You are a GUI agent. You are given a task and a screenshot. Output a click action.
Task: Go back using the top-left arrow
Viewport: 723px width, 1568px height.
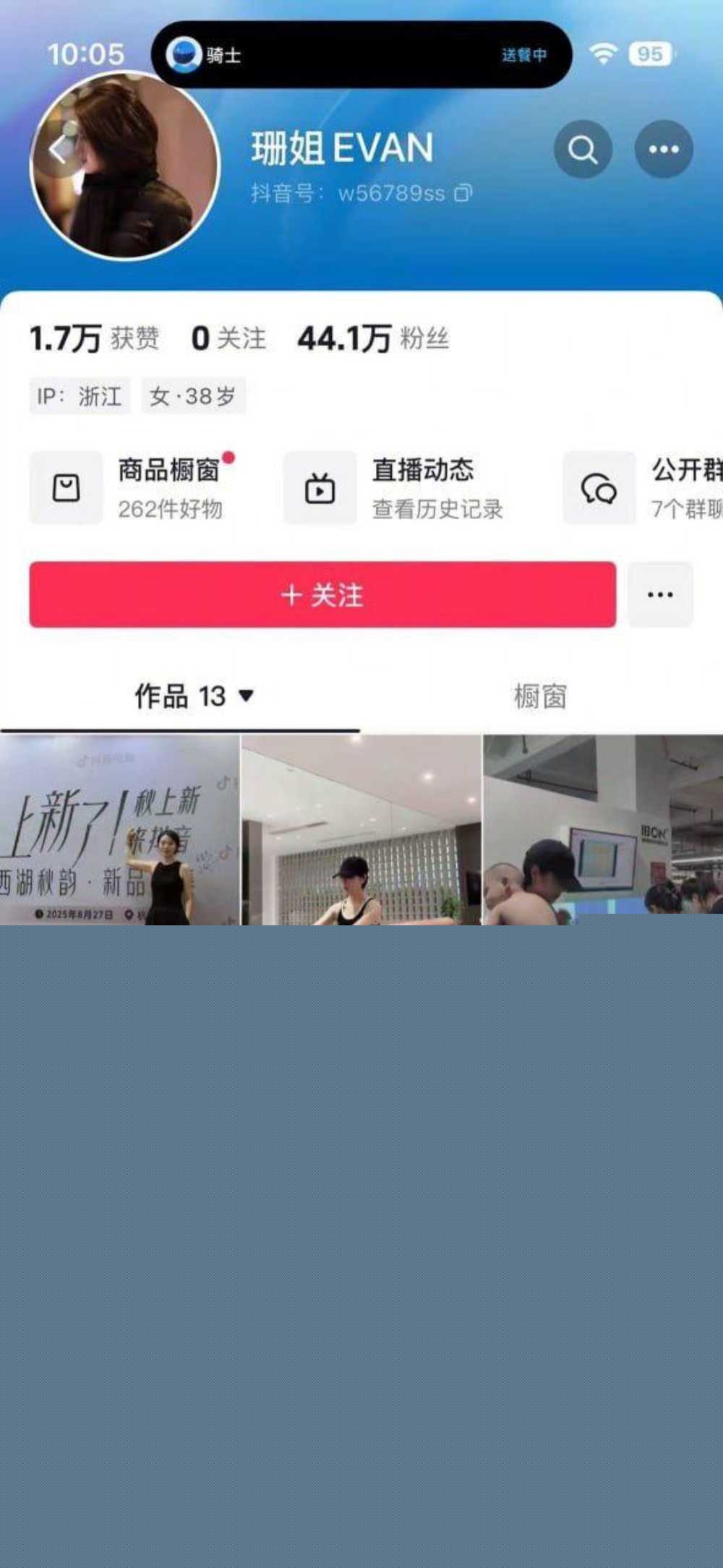pos(59,150)
